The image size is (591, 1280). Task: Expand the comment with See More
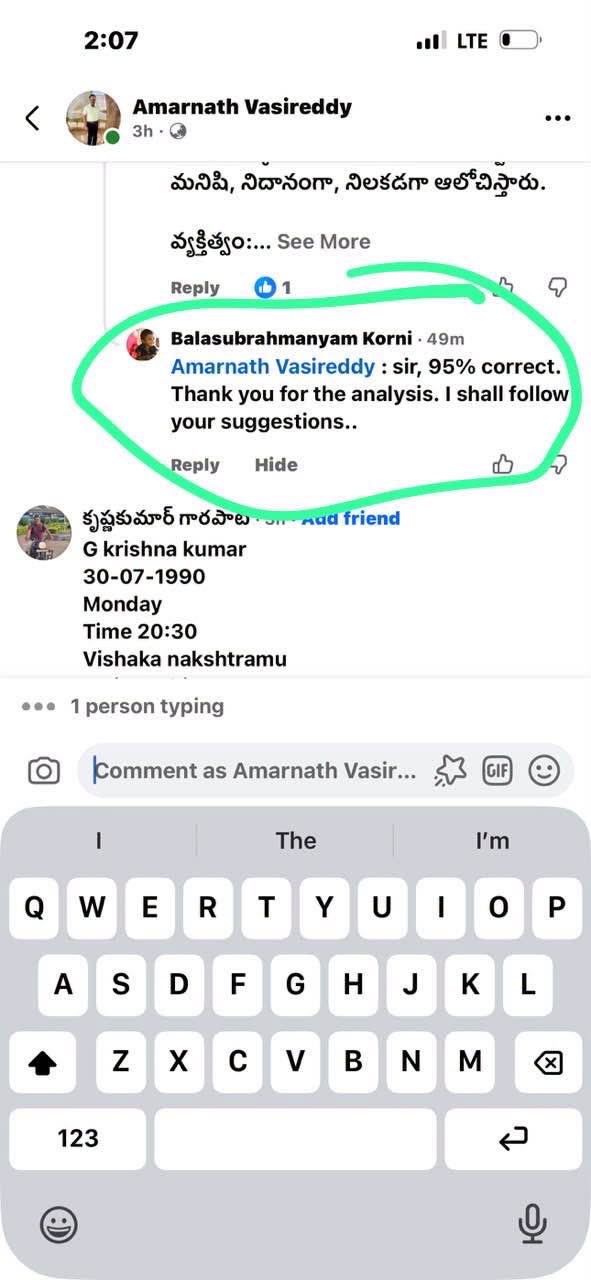pos(323,241)
